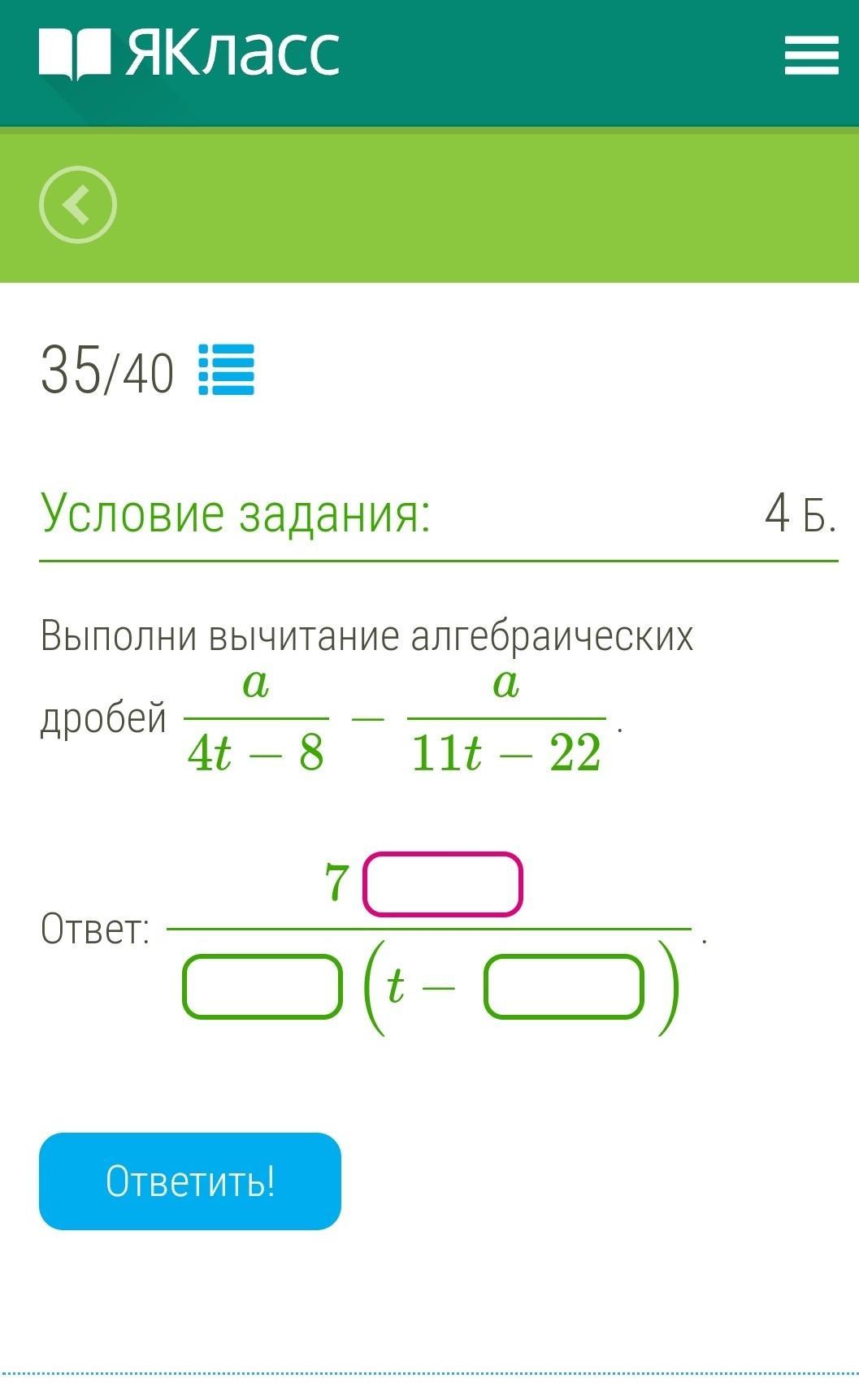Focus the input field after t minus
This screenshot has width=859, height=1400.
coord(564,986)
